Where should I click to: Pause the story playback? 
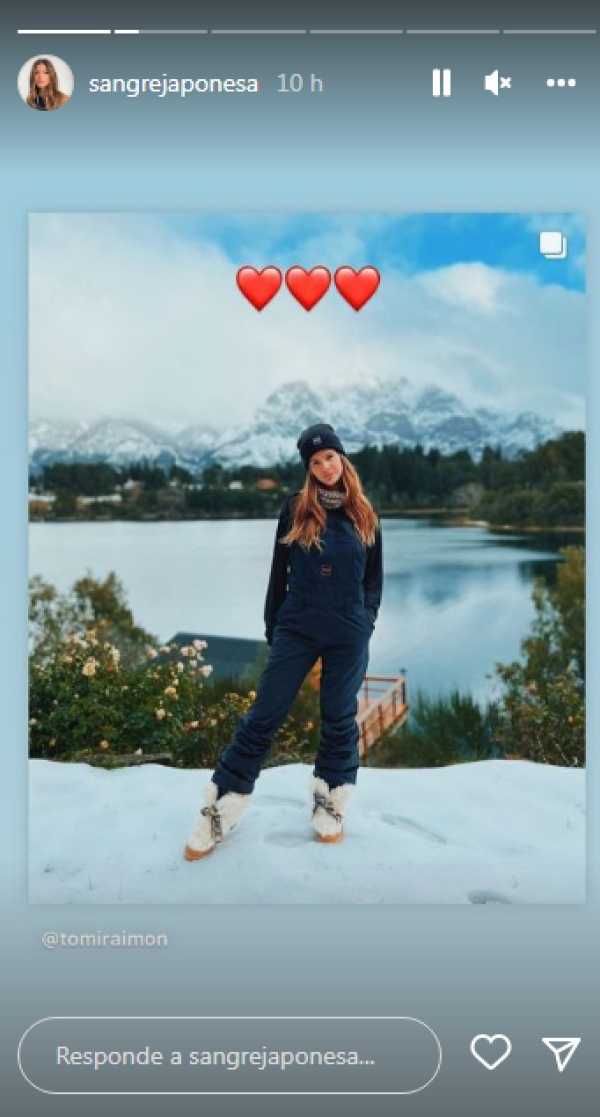[x=441, y=83]
